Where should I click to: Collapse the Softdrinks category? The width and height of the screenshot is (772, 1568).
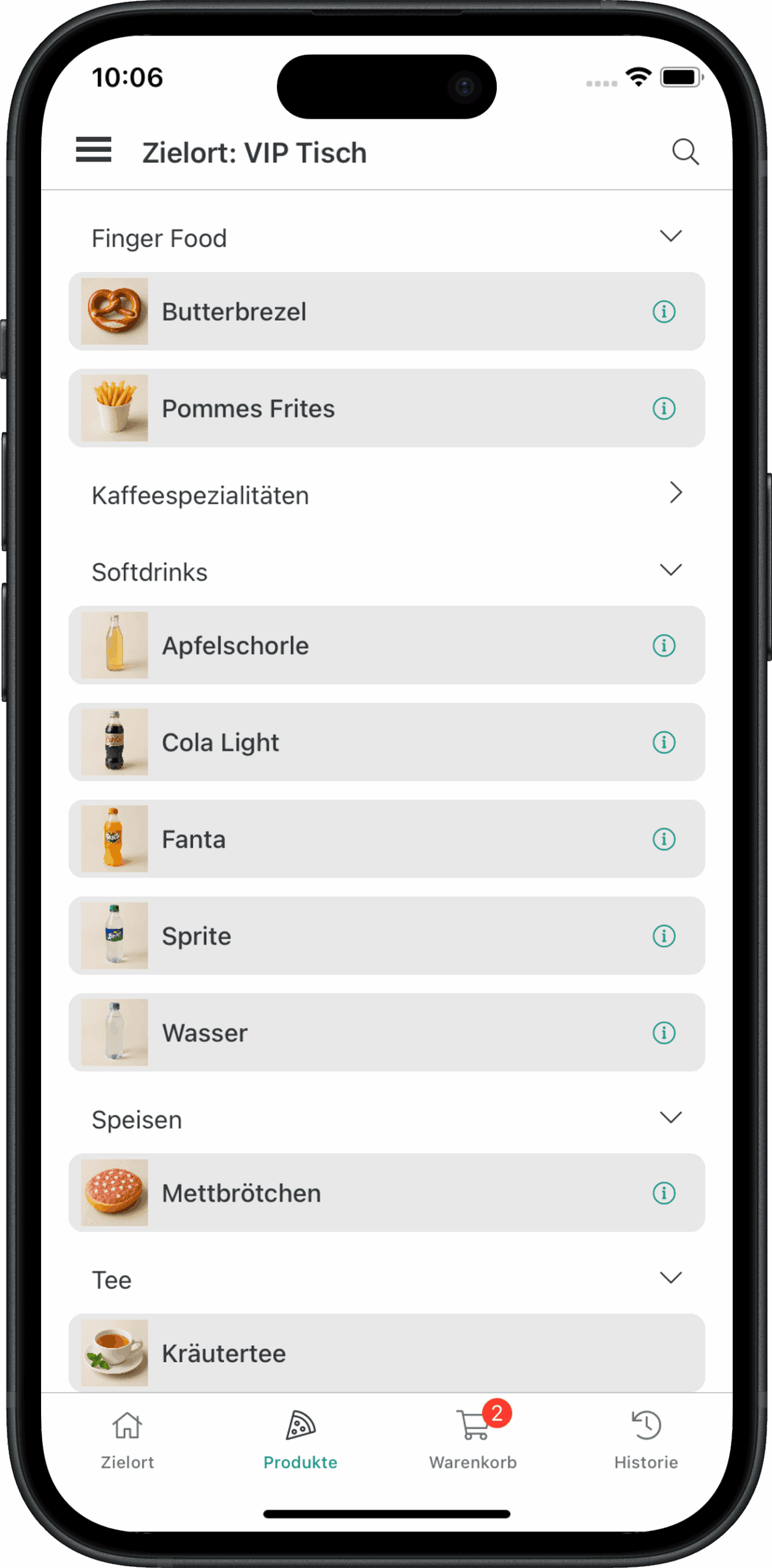(671, 570)
